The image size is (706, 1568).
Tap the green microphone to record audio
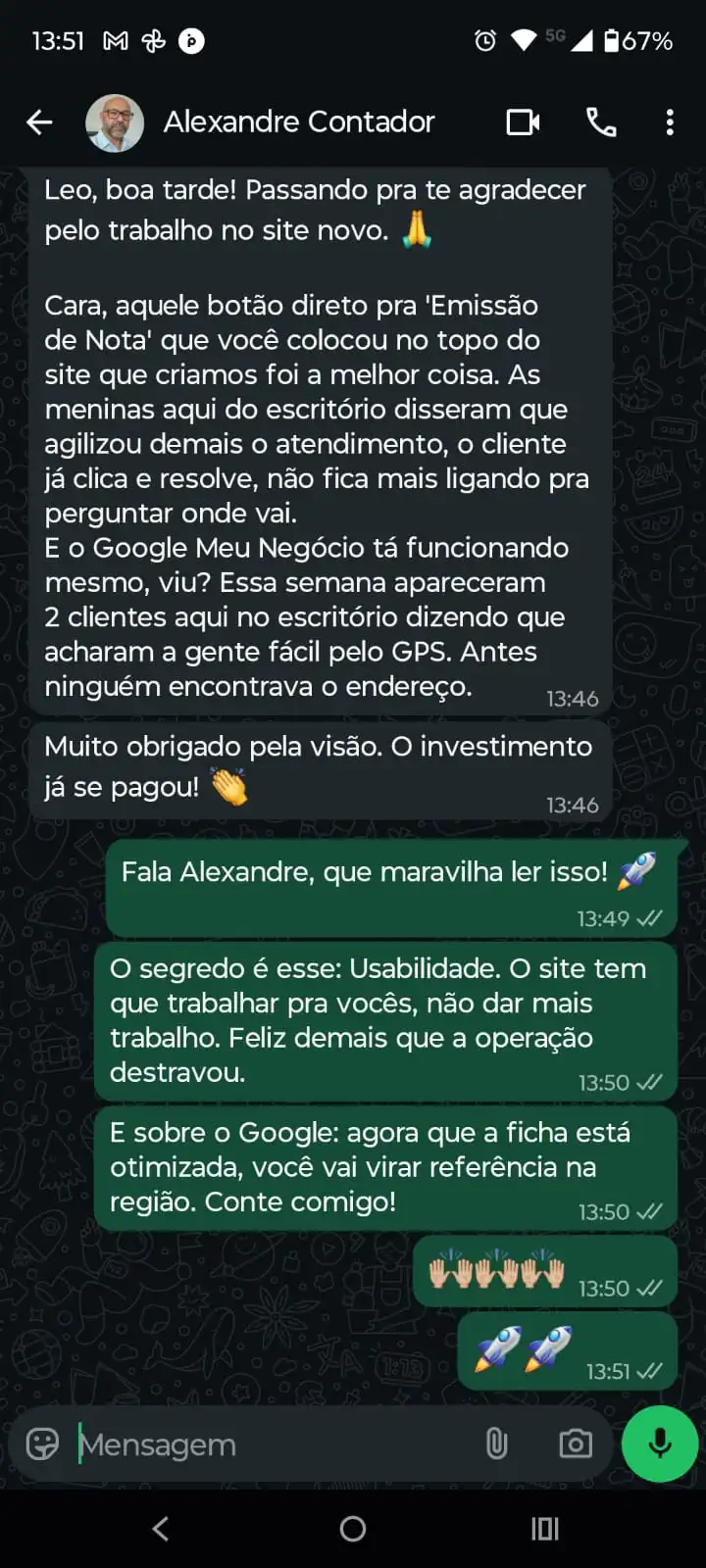(x=658, y=1444)
